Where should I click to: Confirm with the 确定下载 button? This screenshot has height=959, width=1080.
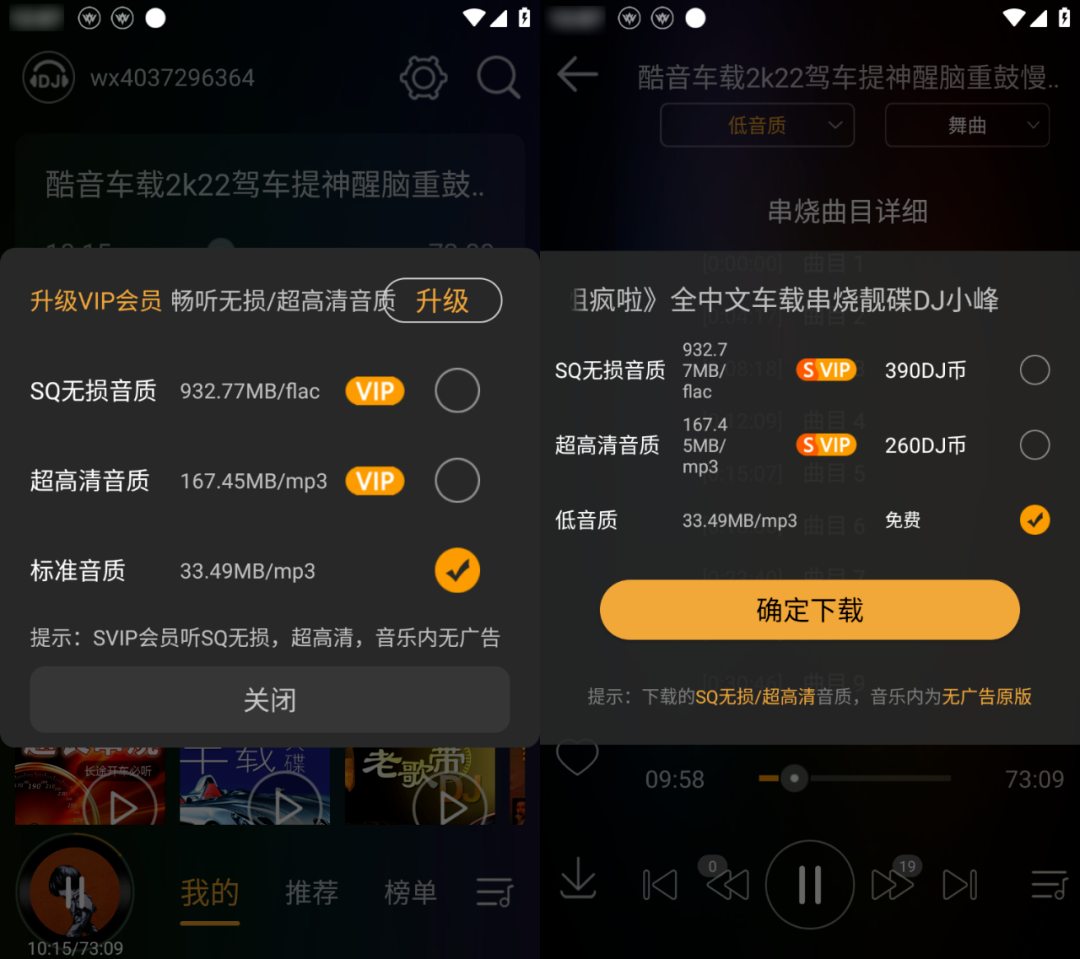[809, 610]
